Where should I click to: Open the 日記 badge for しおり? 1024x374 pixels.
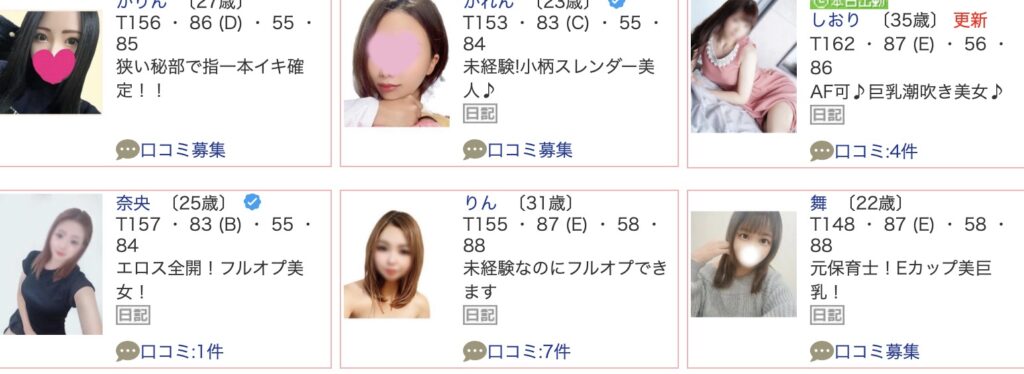(x=827, y=116)
